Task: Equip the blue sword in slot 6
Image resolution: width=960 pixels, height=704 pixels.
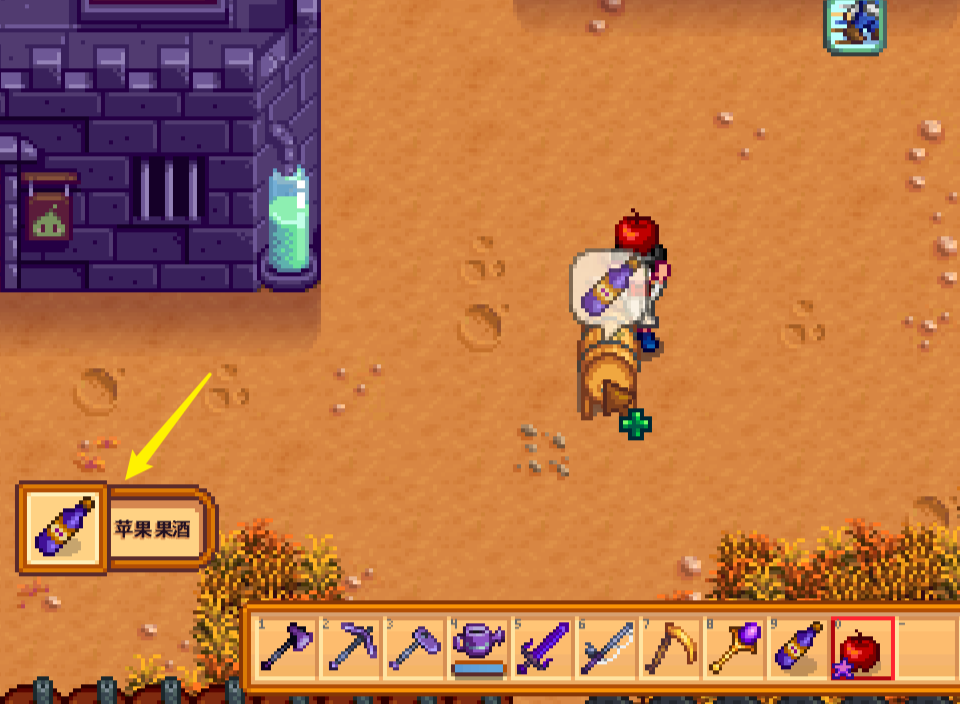Action: pos(606,648)
